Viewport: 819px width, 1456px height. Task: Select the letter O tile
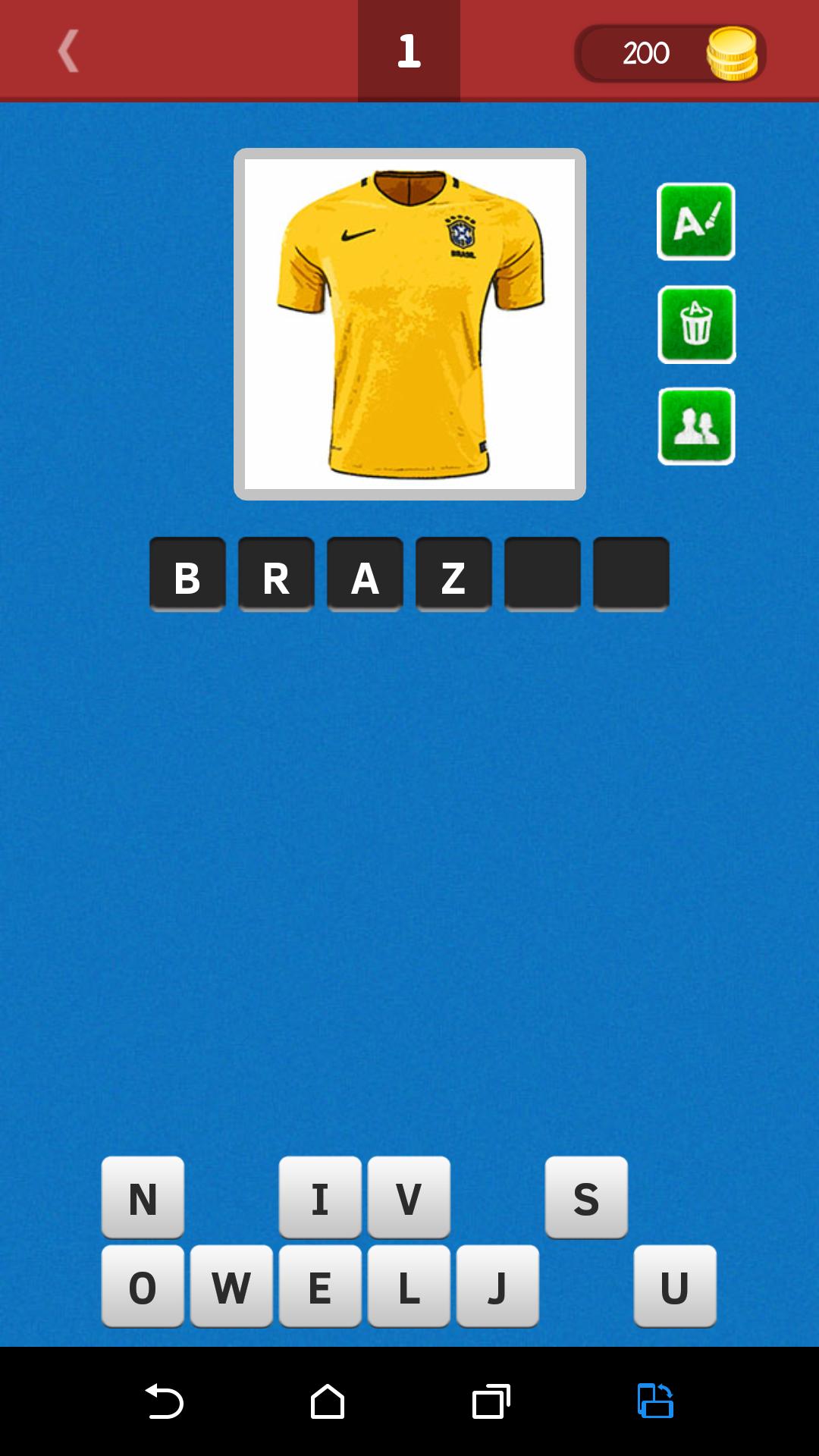(143, 1286)
